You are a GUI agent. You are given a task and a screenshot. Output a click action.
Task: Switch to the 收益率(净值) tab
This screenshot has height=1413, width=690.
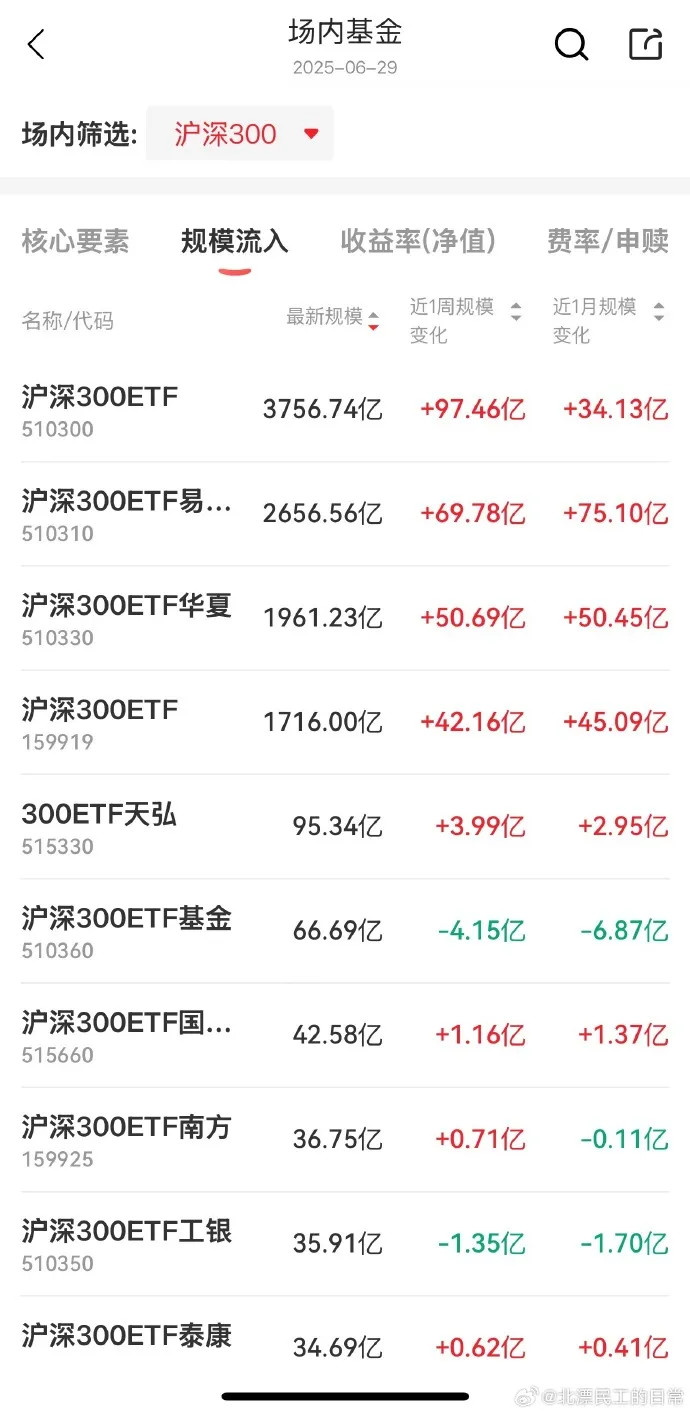[418, 241]
